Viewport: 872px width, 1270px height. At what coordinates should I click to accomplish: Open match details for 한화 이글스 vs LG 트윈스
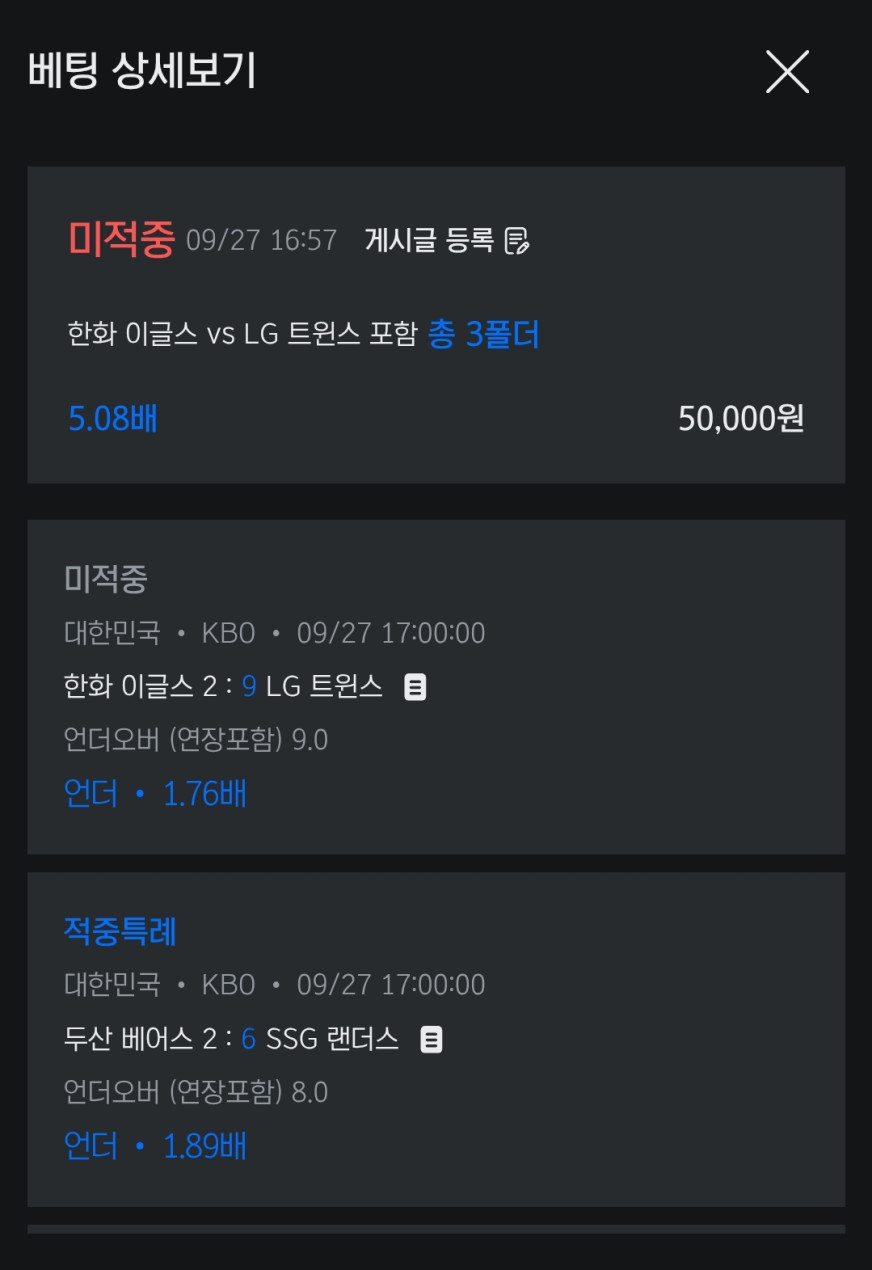point(415,687)
